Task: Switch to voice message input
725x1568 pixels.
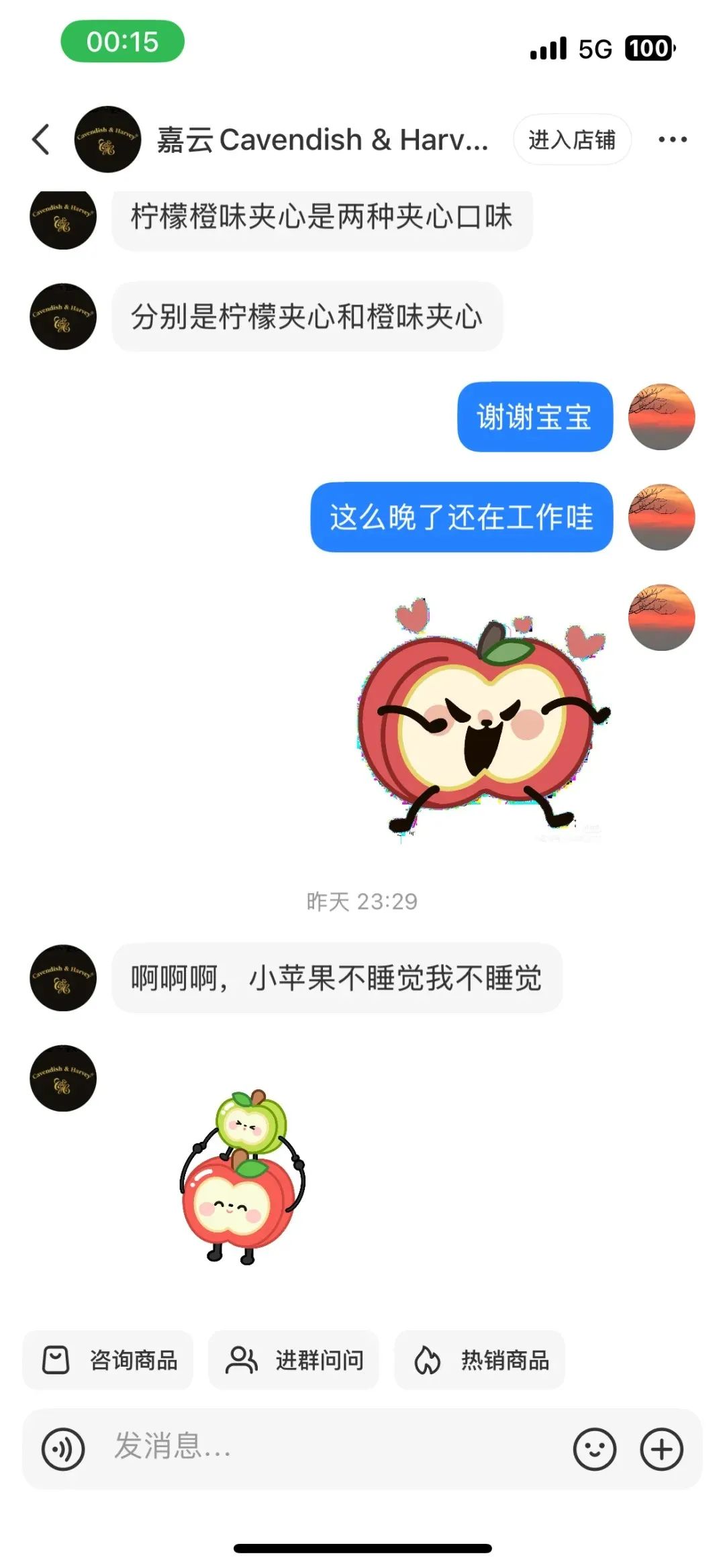Action: coord(63,1449)
